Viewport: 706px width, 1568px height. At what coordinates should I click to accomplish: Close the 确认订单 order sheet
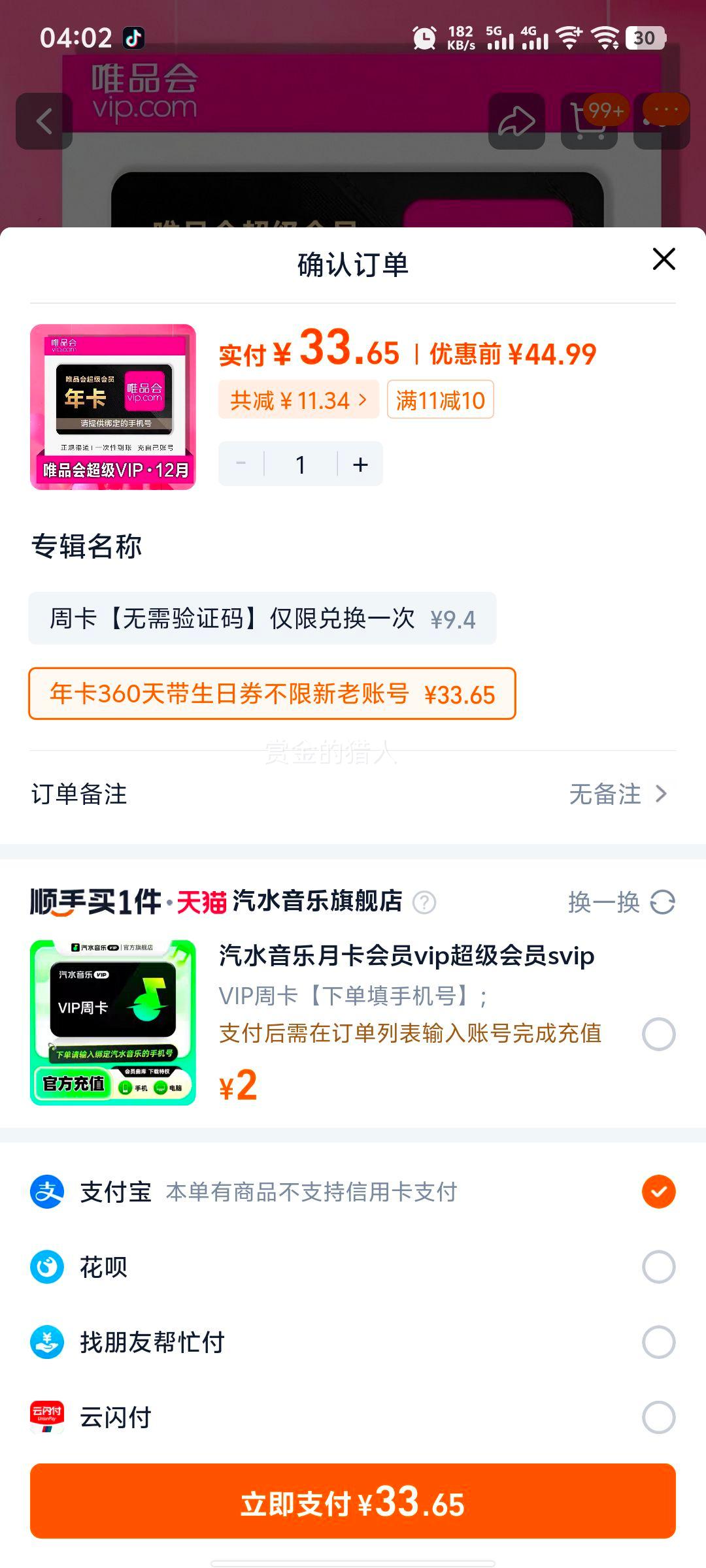pos(663,259)
